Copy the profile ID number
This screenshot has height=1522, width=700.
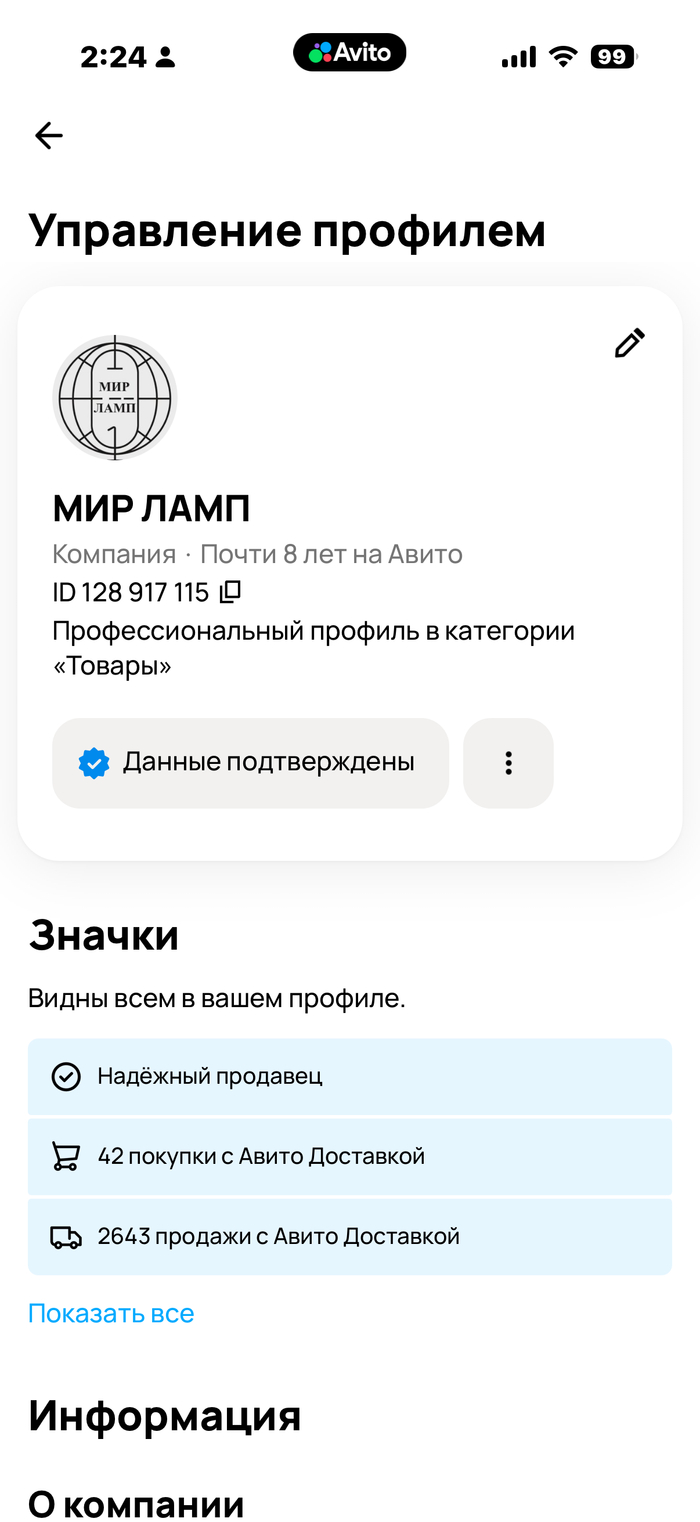tap(230, 592)
